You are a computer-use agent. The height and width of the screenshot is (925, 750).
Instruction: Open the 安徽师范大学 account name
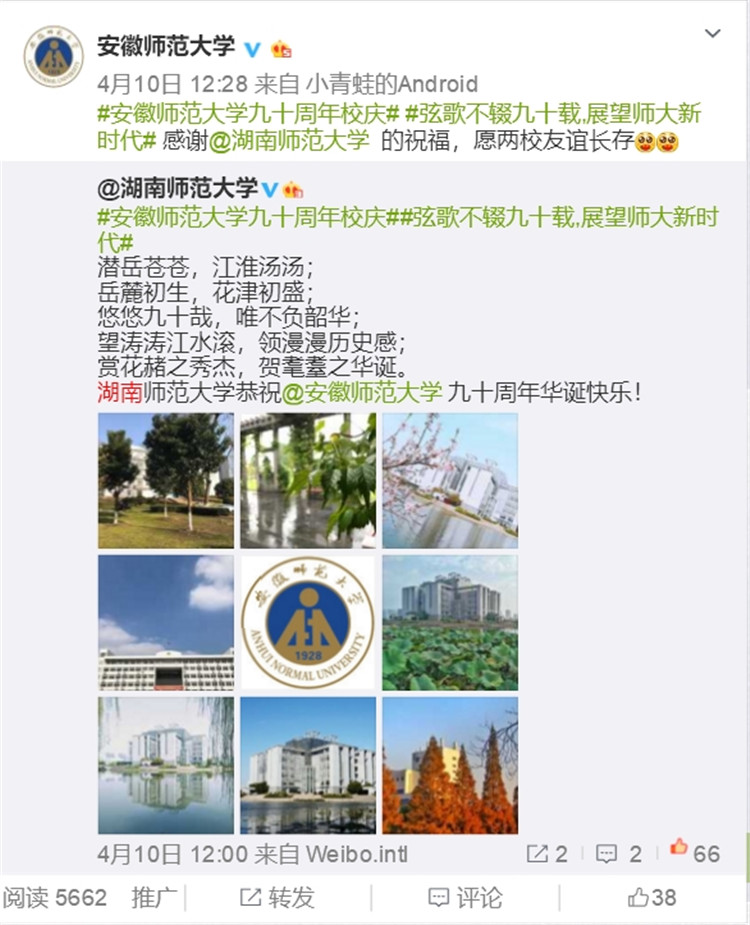166,46
